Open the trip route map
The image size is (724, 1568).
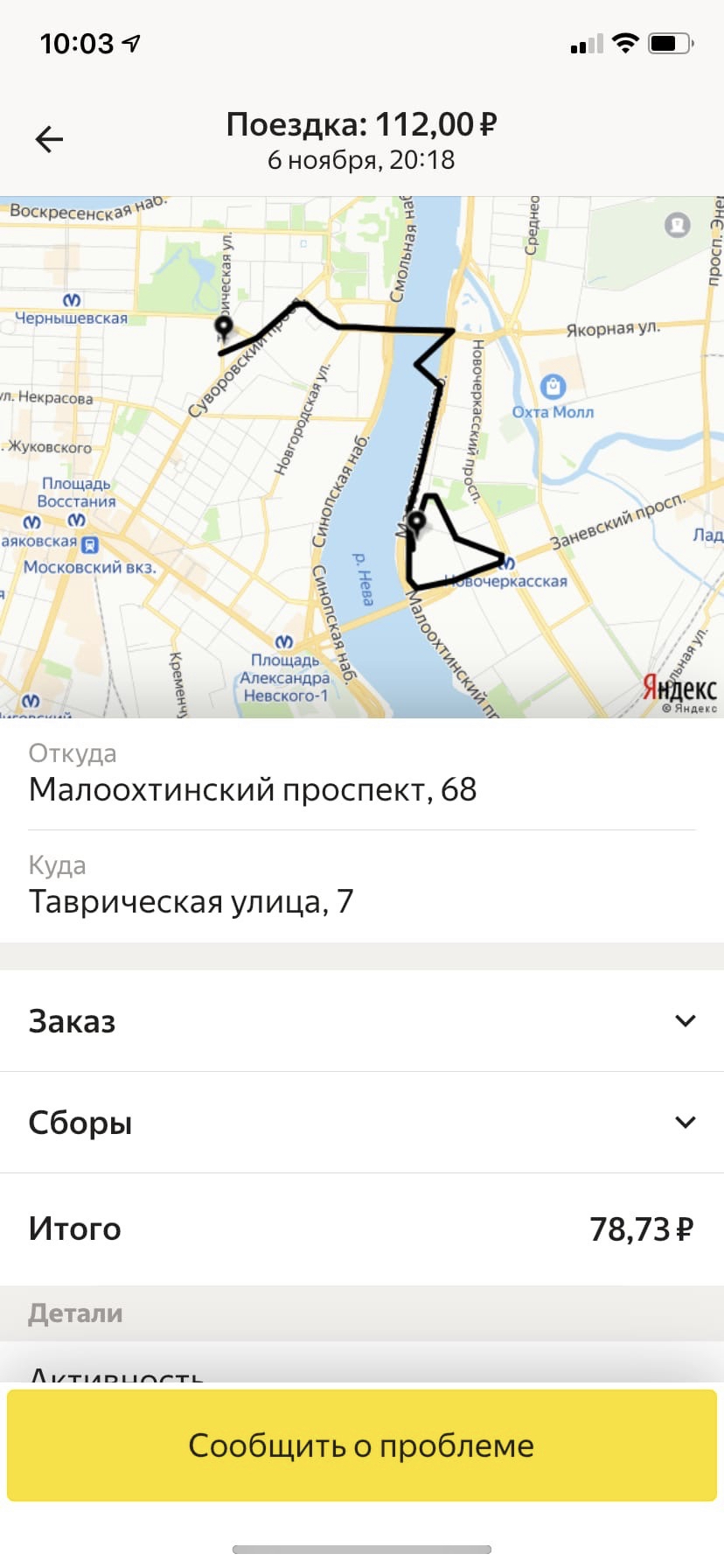click(x=361, y=457)
